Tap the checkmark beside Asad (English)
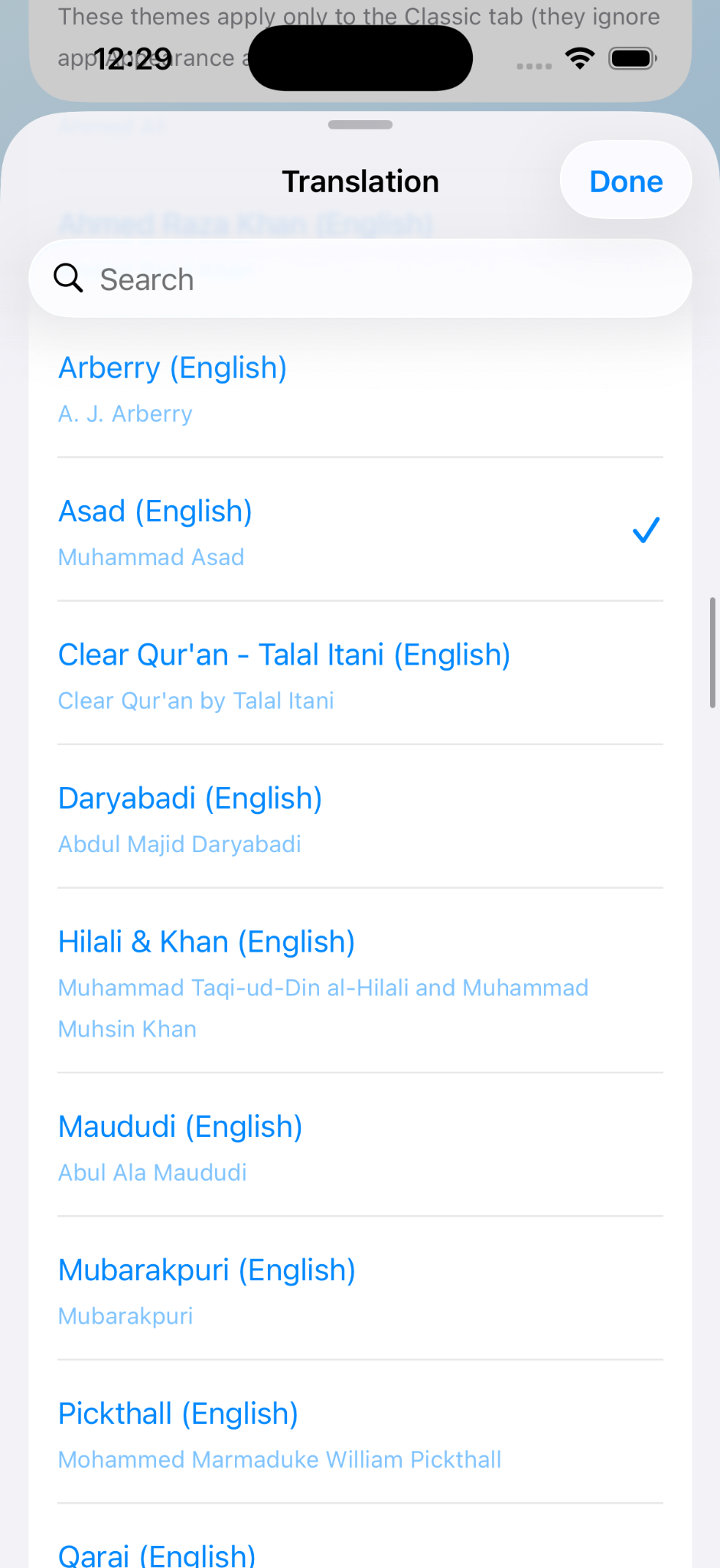The width and height of the screenshot is (720, 1568). tap(645, 530)
